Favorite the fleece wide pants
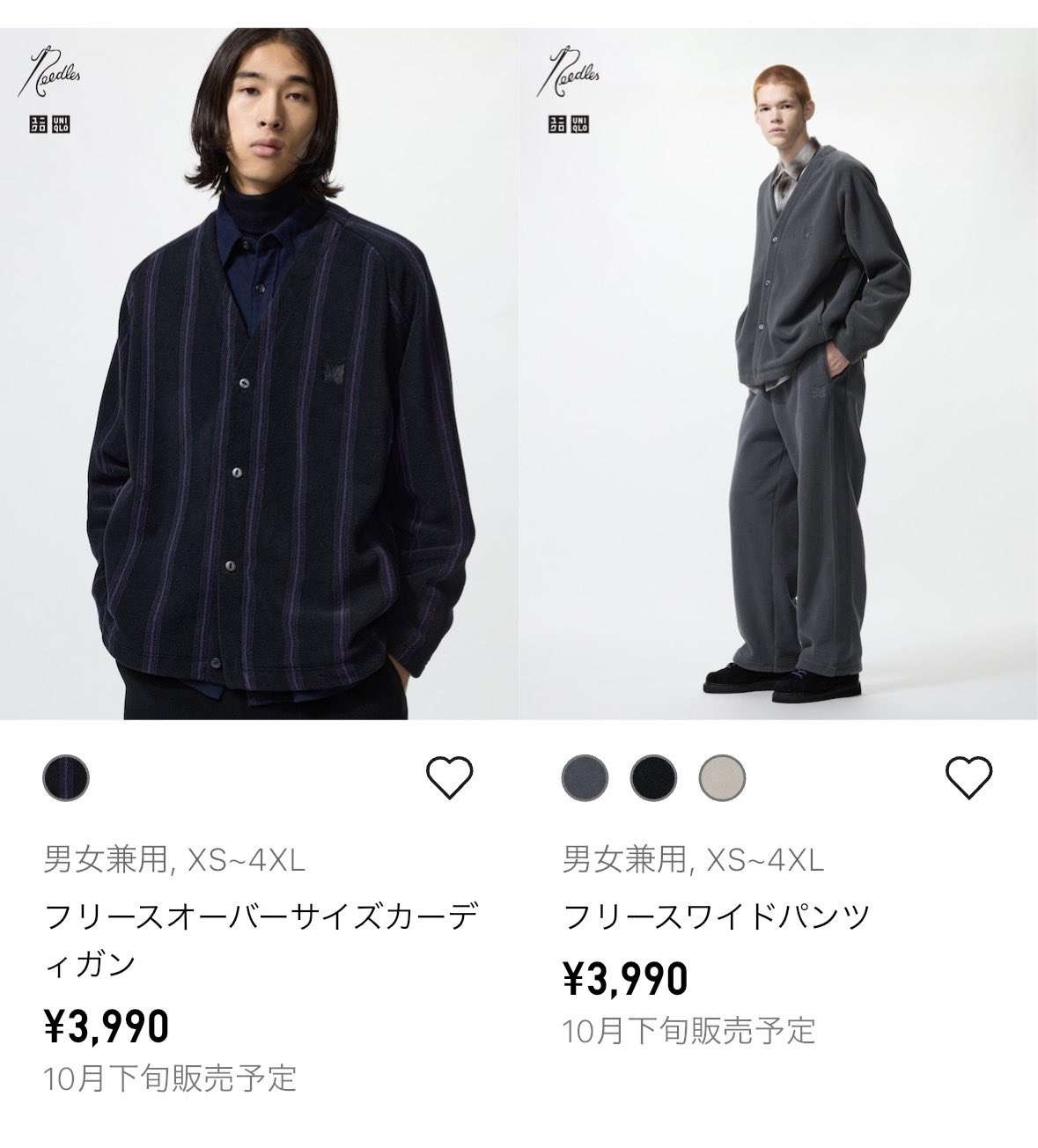This screenshot has height=1148, width=1038. click(968, 777)
